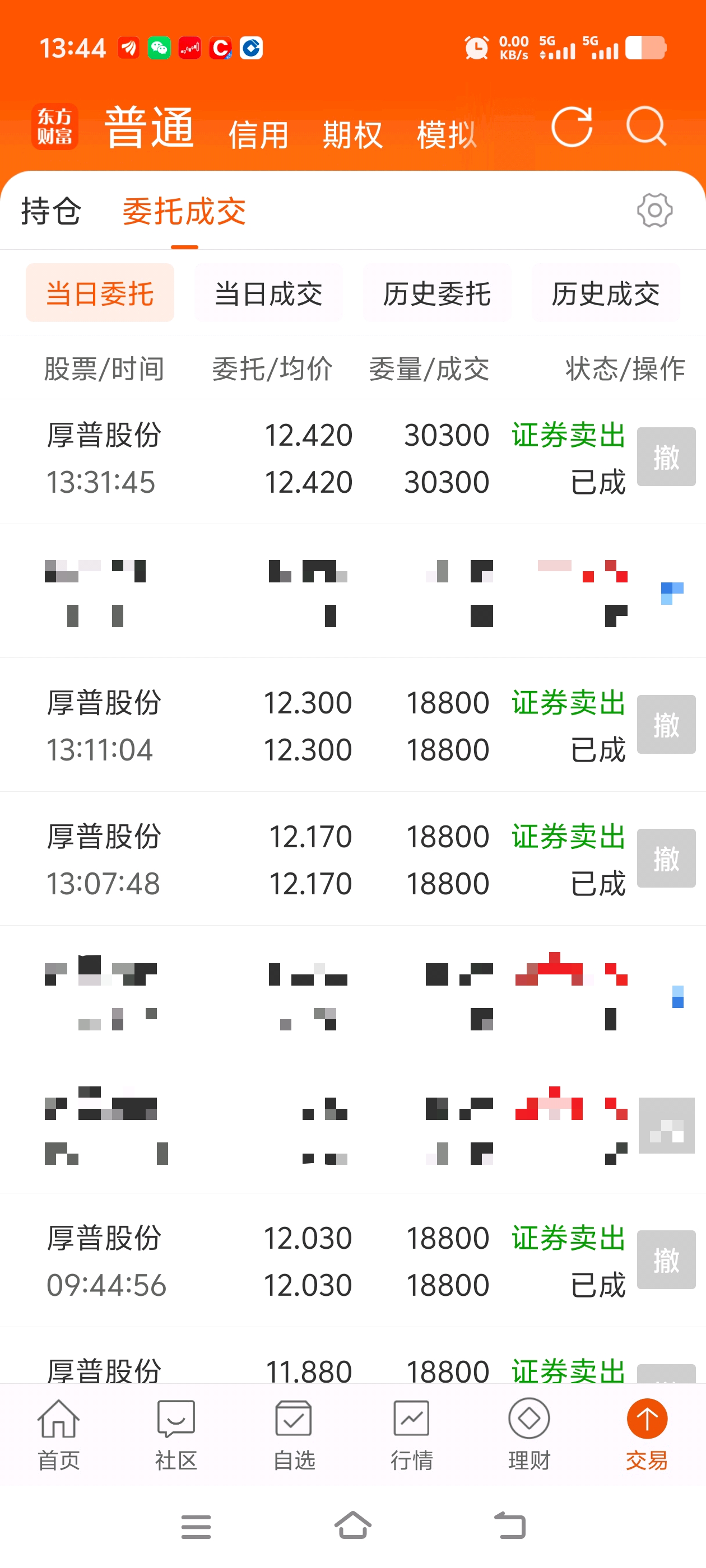
Task: Refresh the trading page
Action: tap(572, 127)
